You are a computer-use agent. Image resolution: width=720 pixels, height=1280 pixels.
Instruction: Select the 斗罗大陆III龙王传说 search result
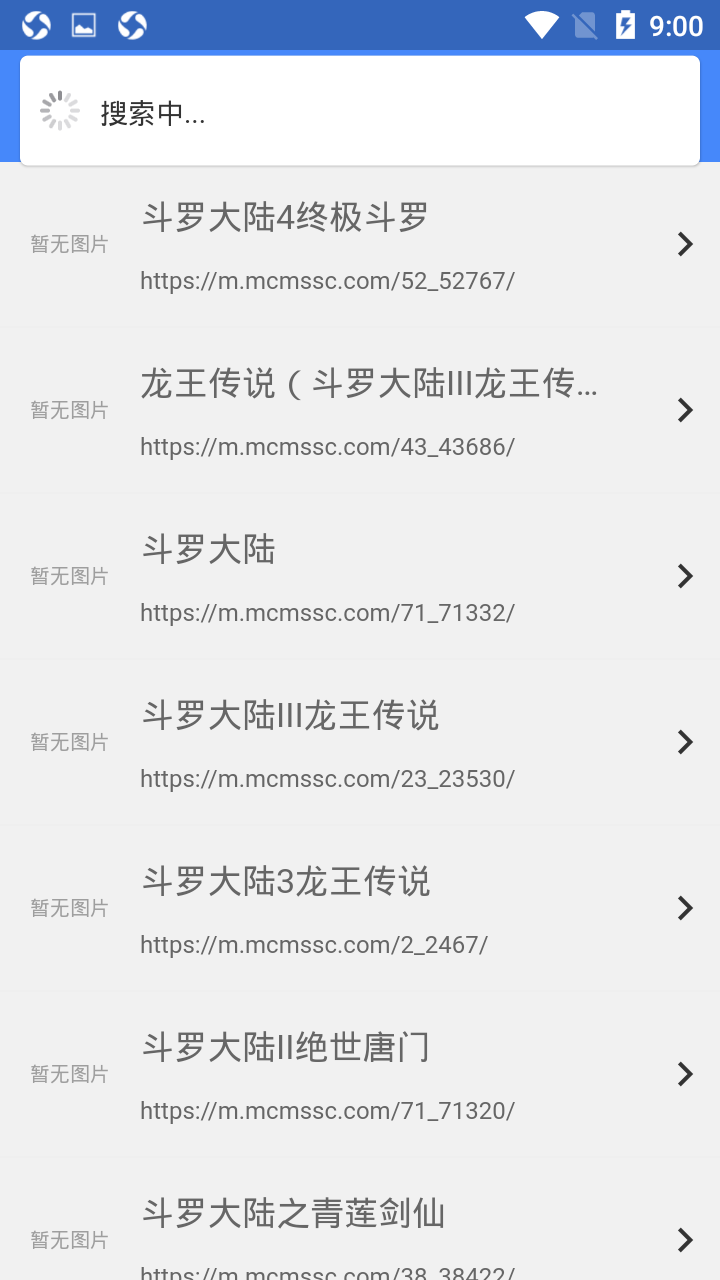point(289,715)
